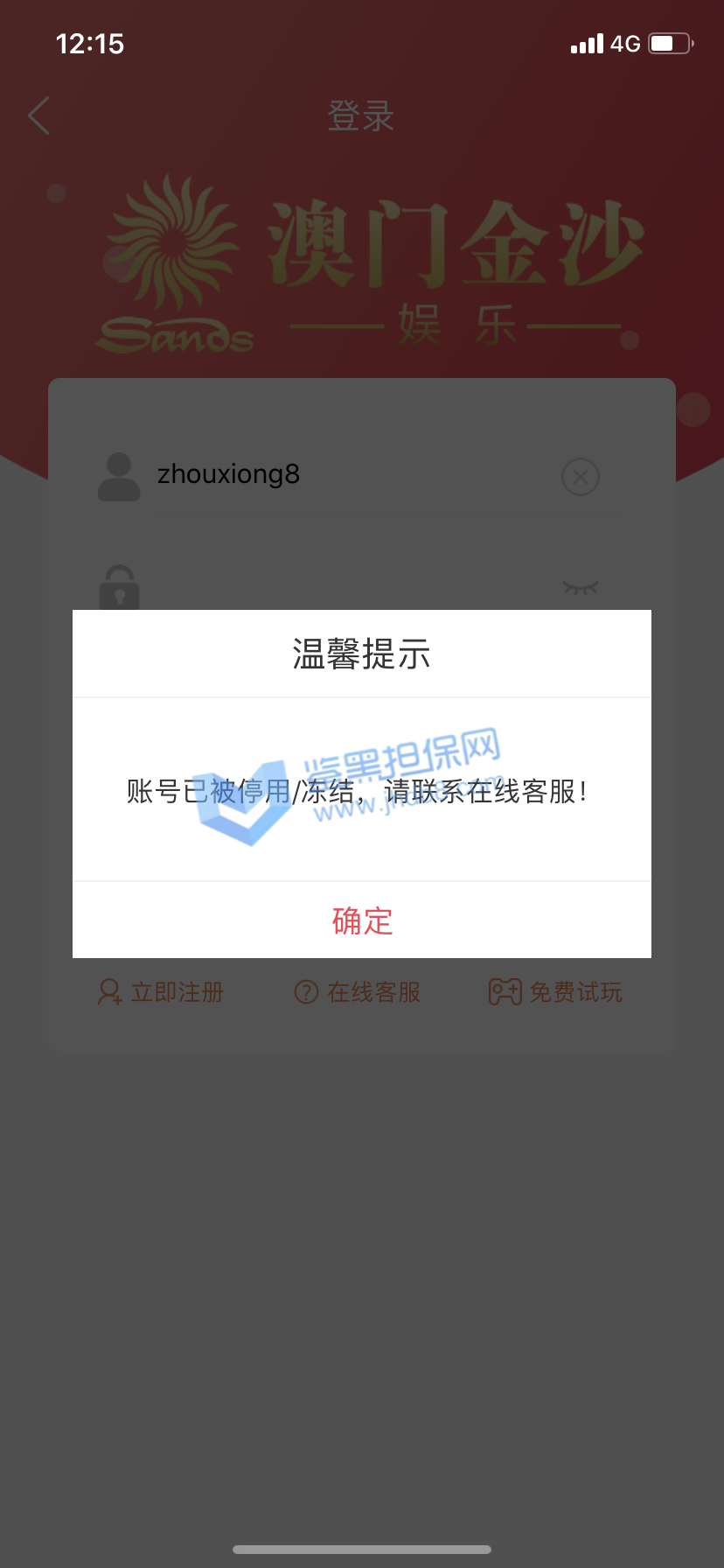Open 立即注册 to register
Screen dimensions: 724x1568
coord(162,992)
